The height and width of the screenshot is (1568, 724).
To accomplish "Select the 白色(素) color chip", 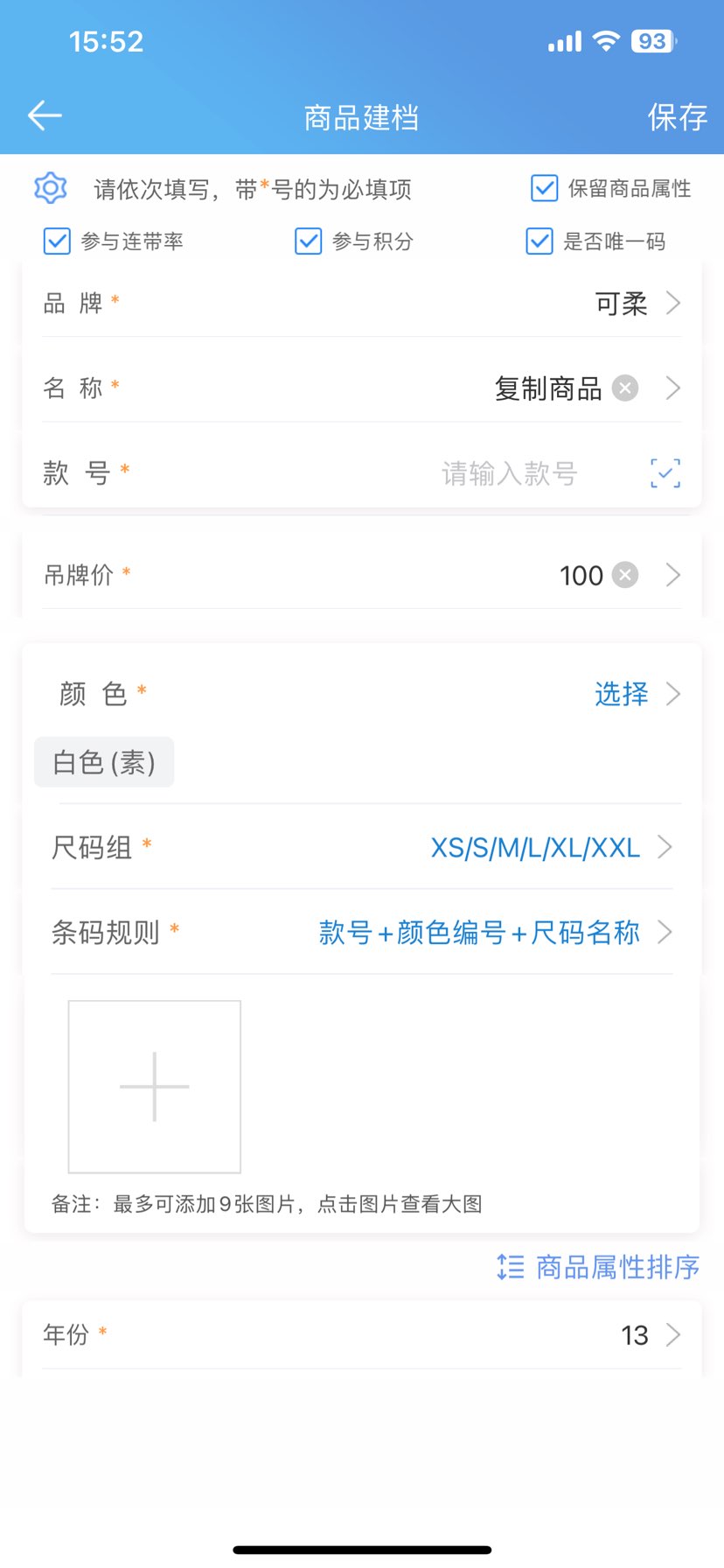I will pyautogui.click(x=104, y=762).
